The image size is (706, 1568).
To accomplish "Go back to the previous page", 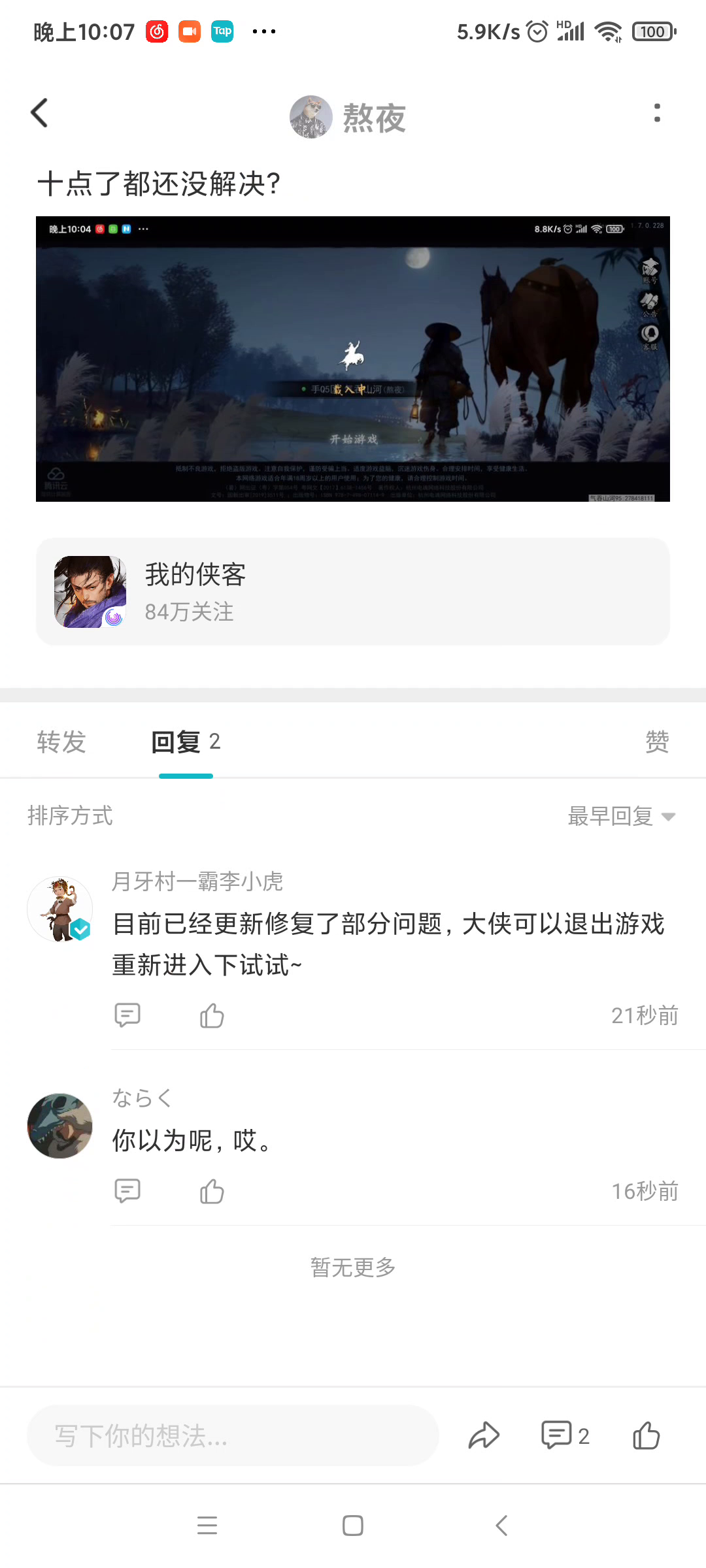I will [x=40, y=113].
